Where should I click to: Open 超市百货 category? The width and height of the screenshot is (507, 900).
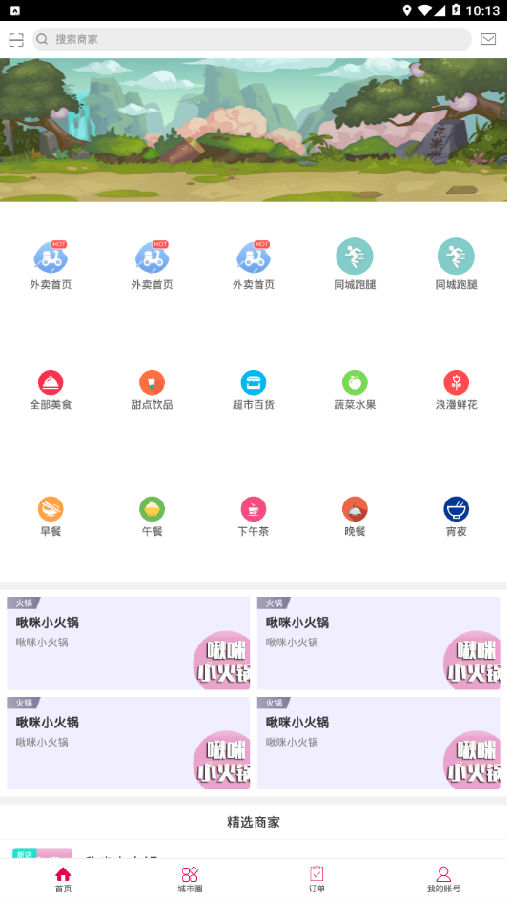coord(253,390)
